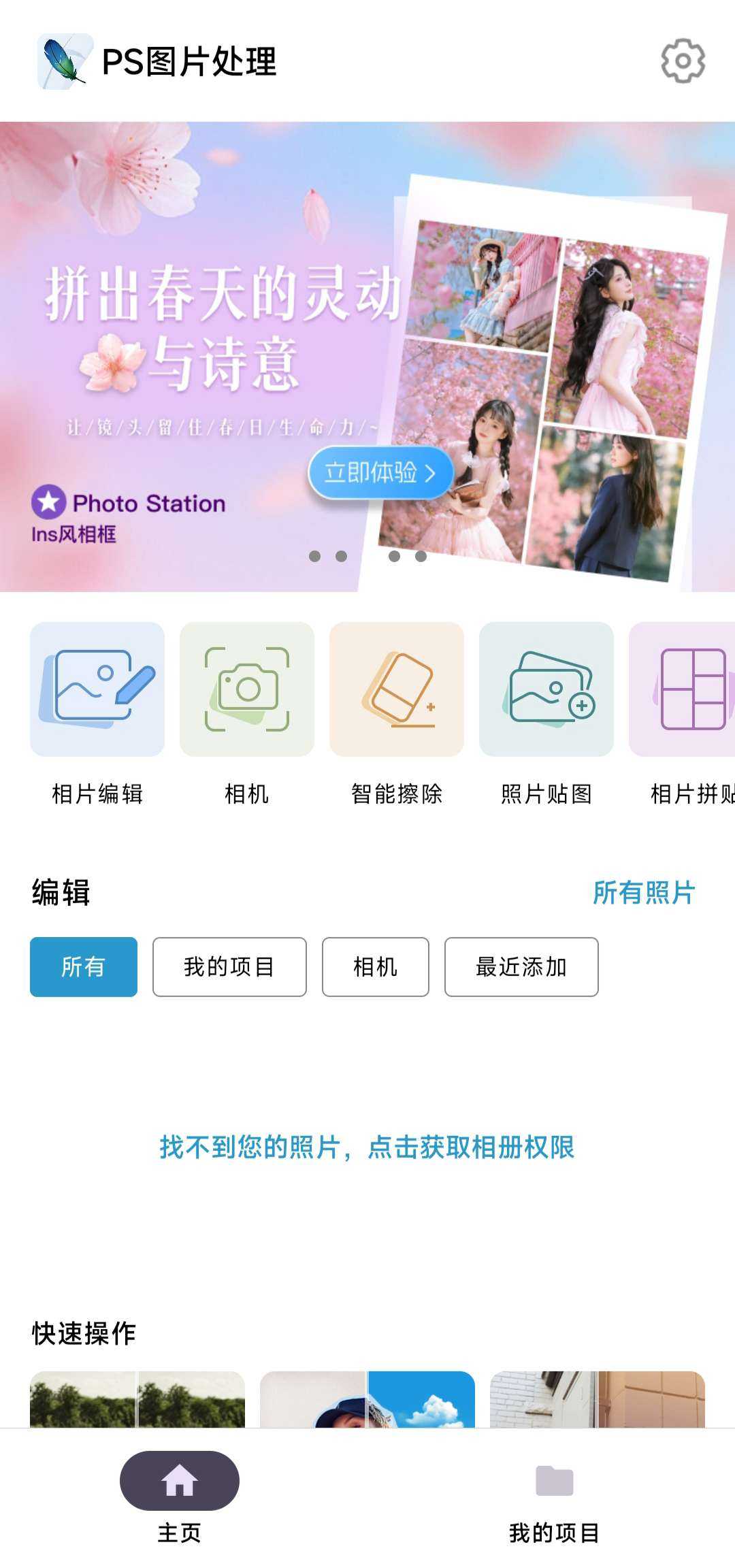Select the 相机 filter chip
Viewport: 735px width, 1568px height.
[375, 967]
